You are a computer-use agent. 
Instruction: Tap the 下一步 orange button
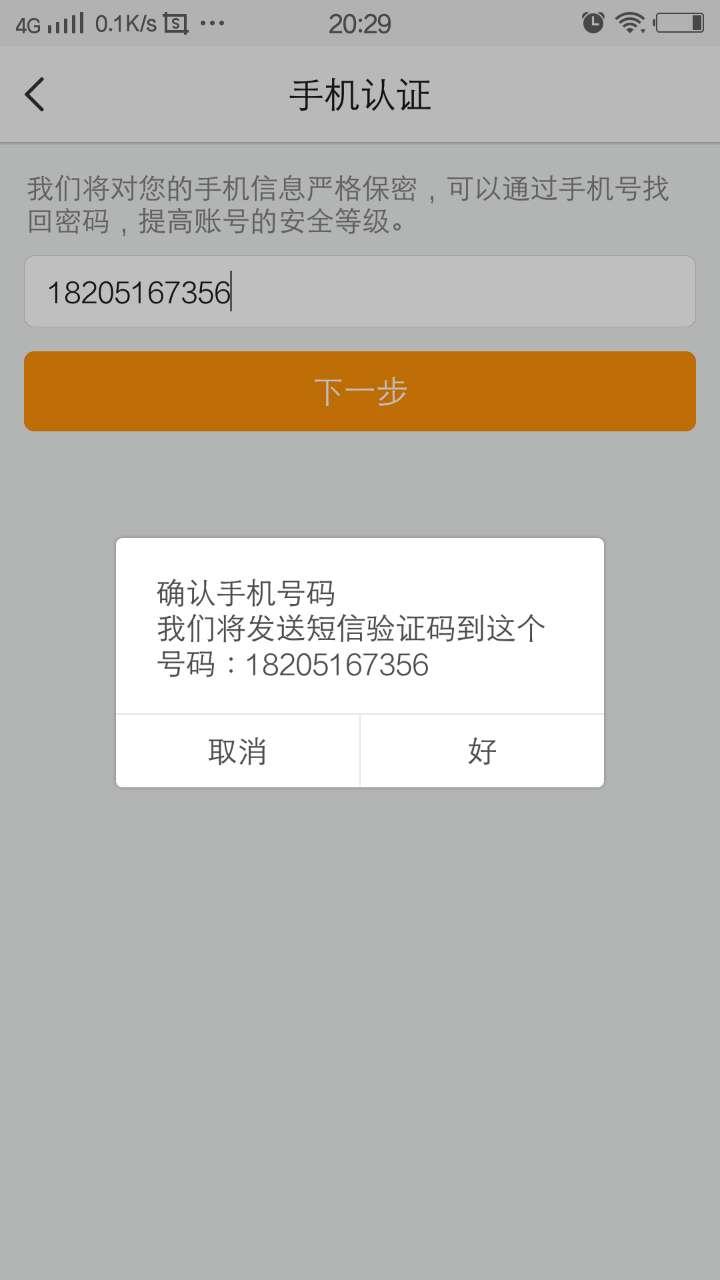[x=360, y=391]
